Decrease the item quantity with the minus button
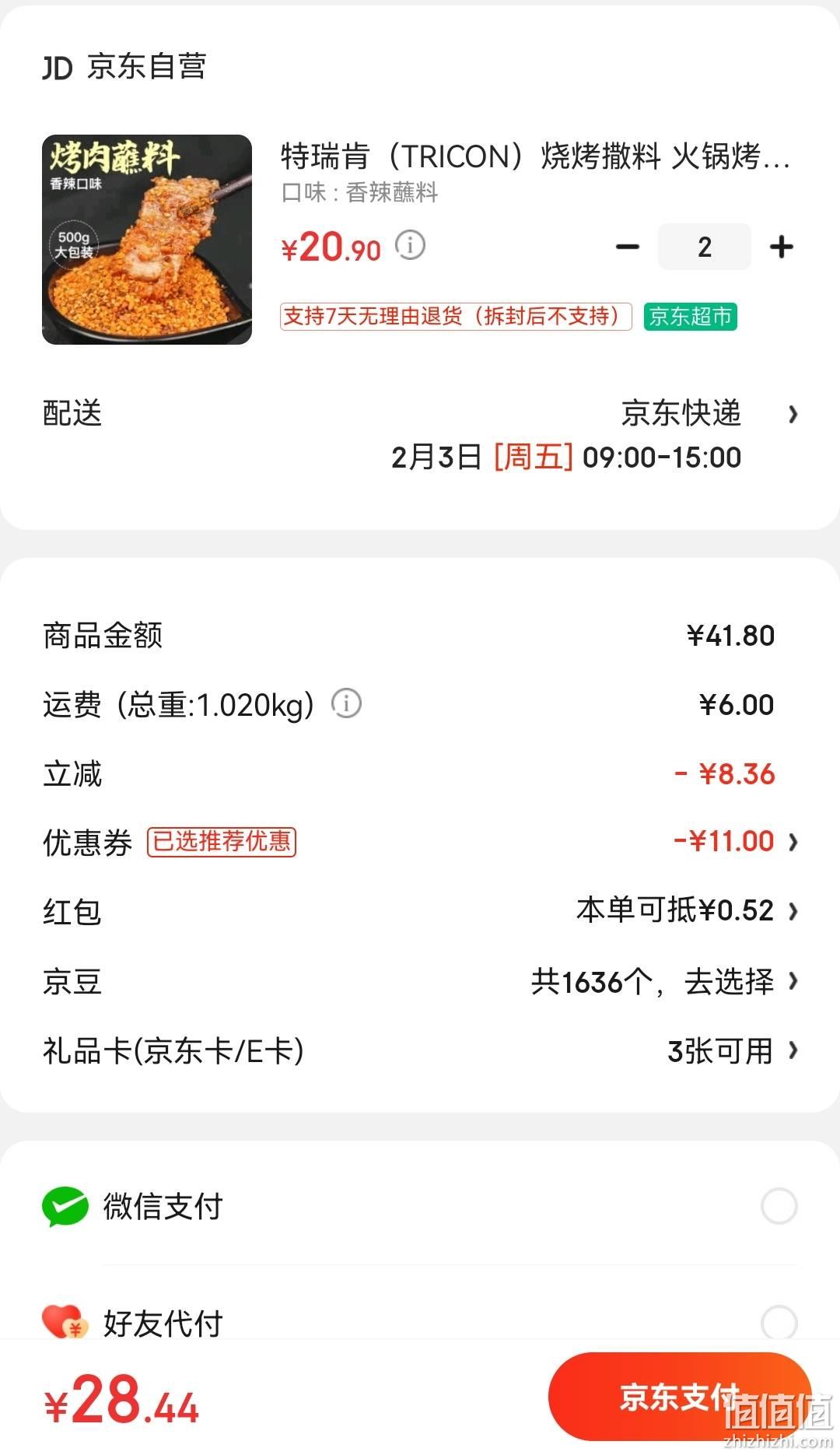The width and height of the screenshot is (840, 1455). (x=627, y=247)
